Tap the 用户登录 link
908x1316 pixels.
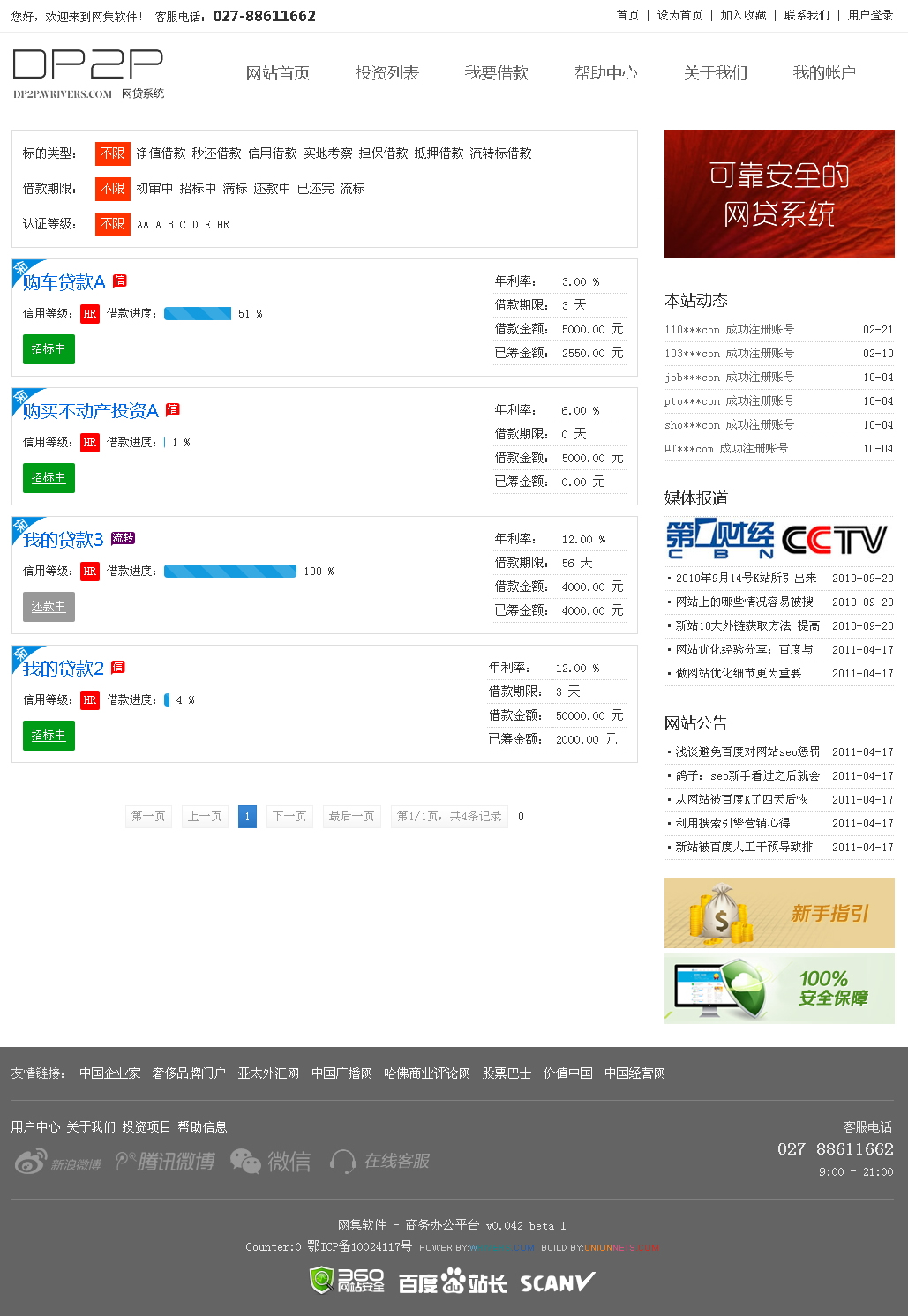(870, 15)
